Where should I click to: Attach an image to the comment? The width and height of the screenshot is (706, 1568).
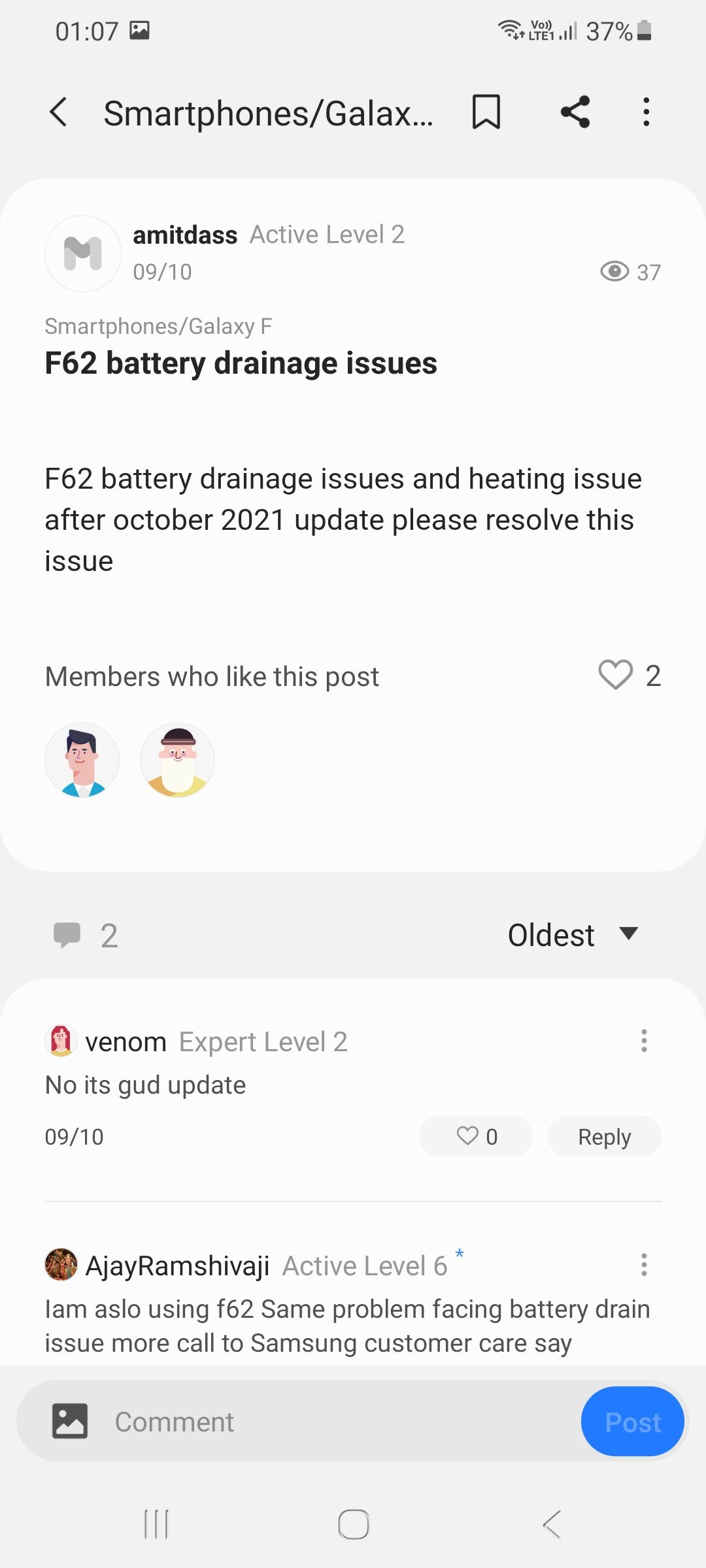click(70, 1421)
